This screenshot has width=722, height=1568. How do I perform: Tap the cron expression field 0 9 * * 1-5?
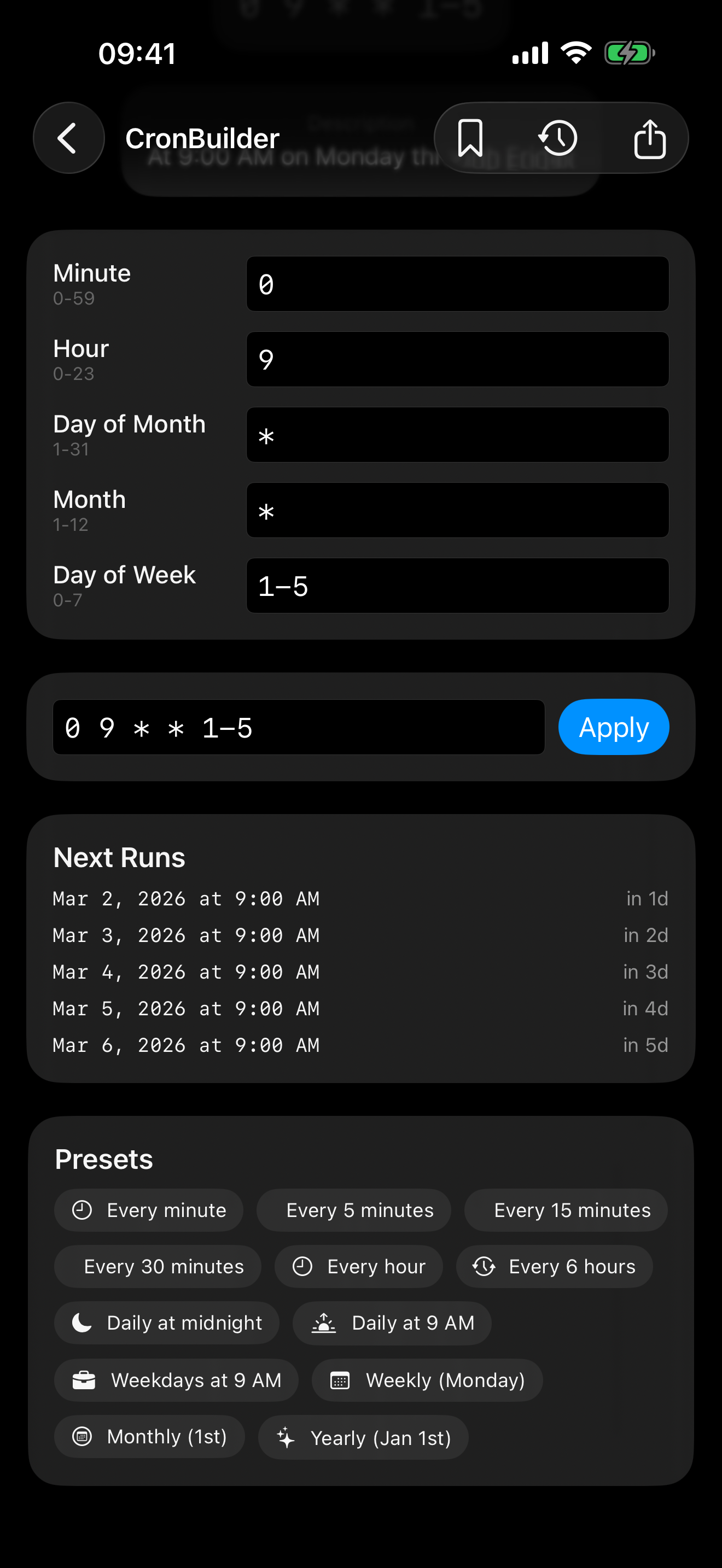point(300,727)
